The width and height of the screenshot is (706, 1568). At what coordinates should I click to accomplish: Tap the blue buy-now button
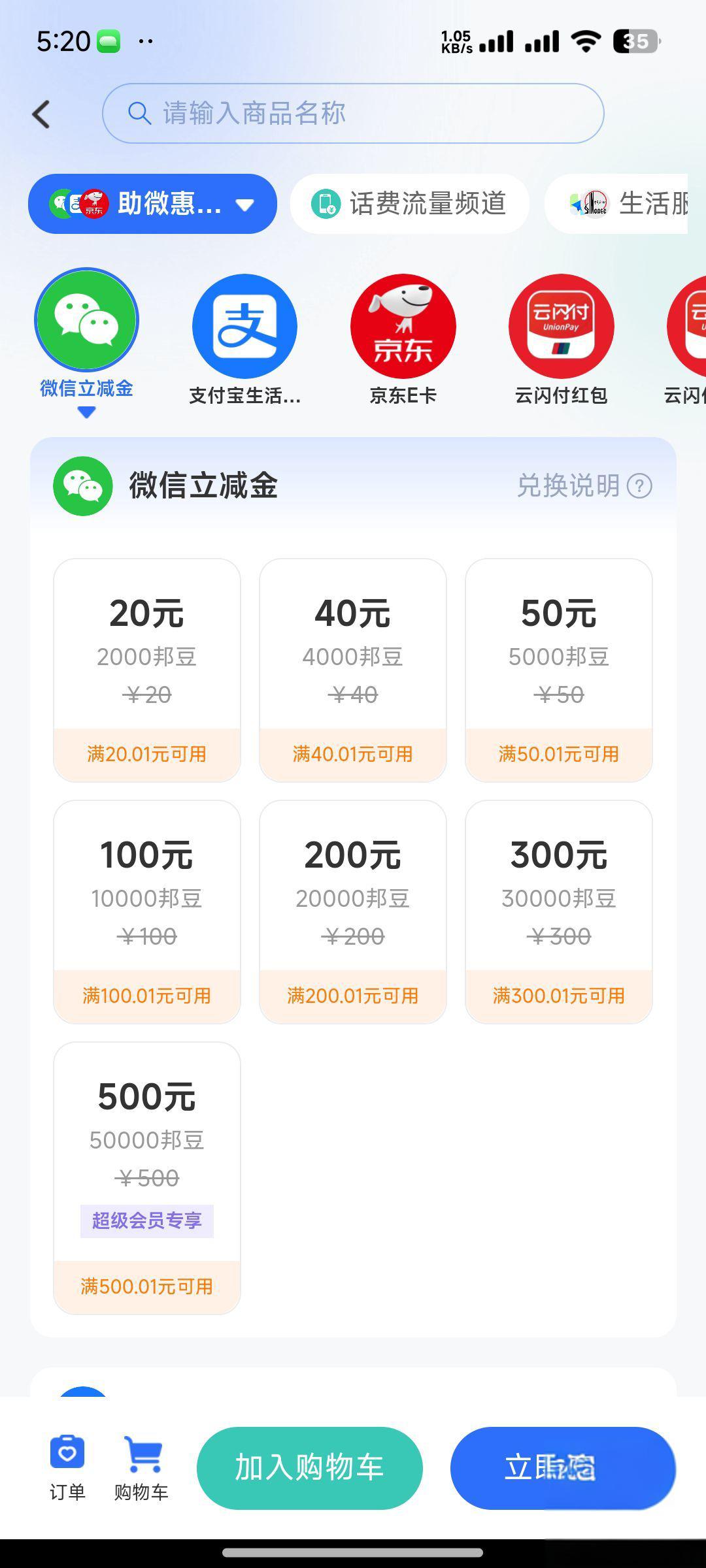pos(563,1468)
